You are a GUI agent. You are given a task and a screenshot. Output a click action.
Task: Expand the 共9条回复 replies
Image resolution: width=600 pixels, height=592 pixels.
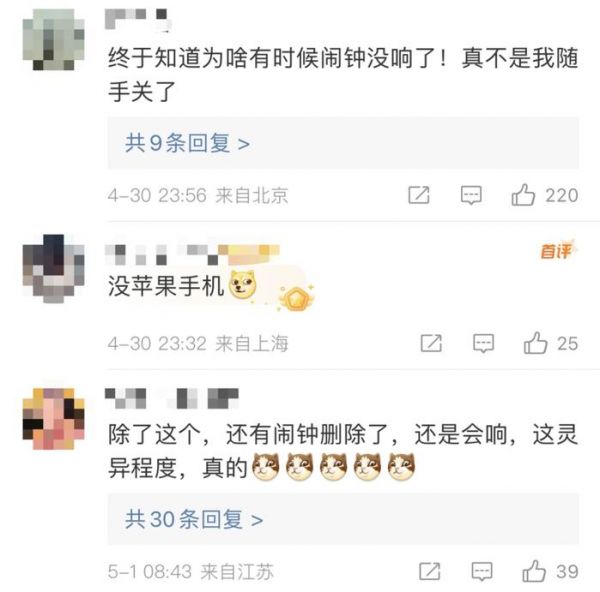click(187, 144)
